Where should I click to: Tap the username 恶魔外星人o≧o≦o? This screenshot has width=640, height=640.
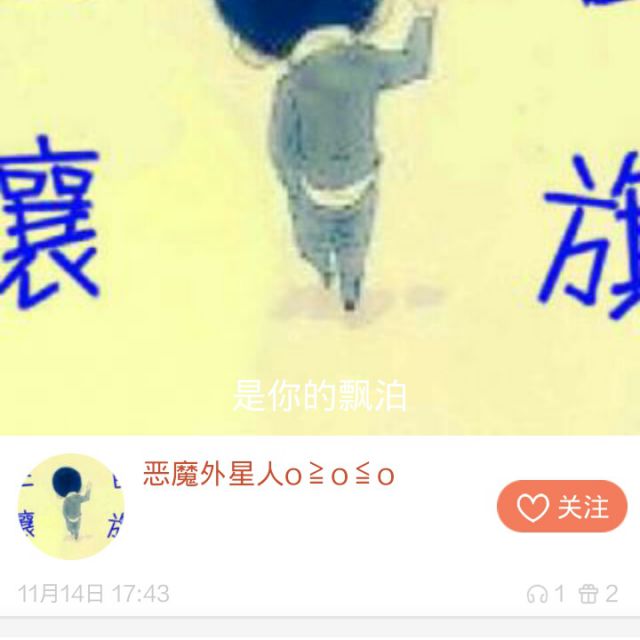[x=268, y=475]
